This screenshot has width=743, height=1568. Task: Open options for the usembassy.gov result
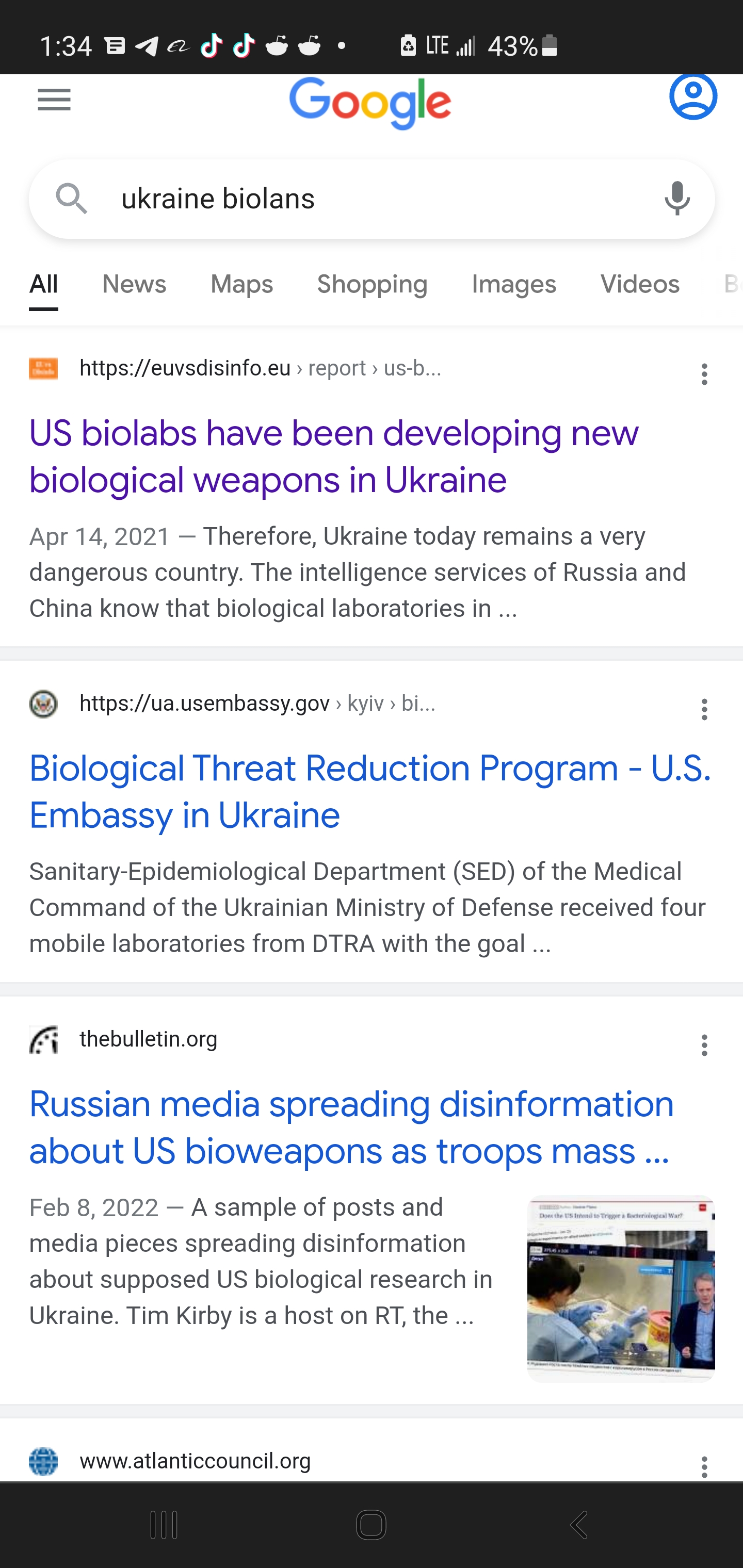coord(705,709)
